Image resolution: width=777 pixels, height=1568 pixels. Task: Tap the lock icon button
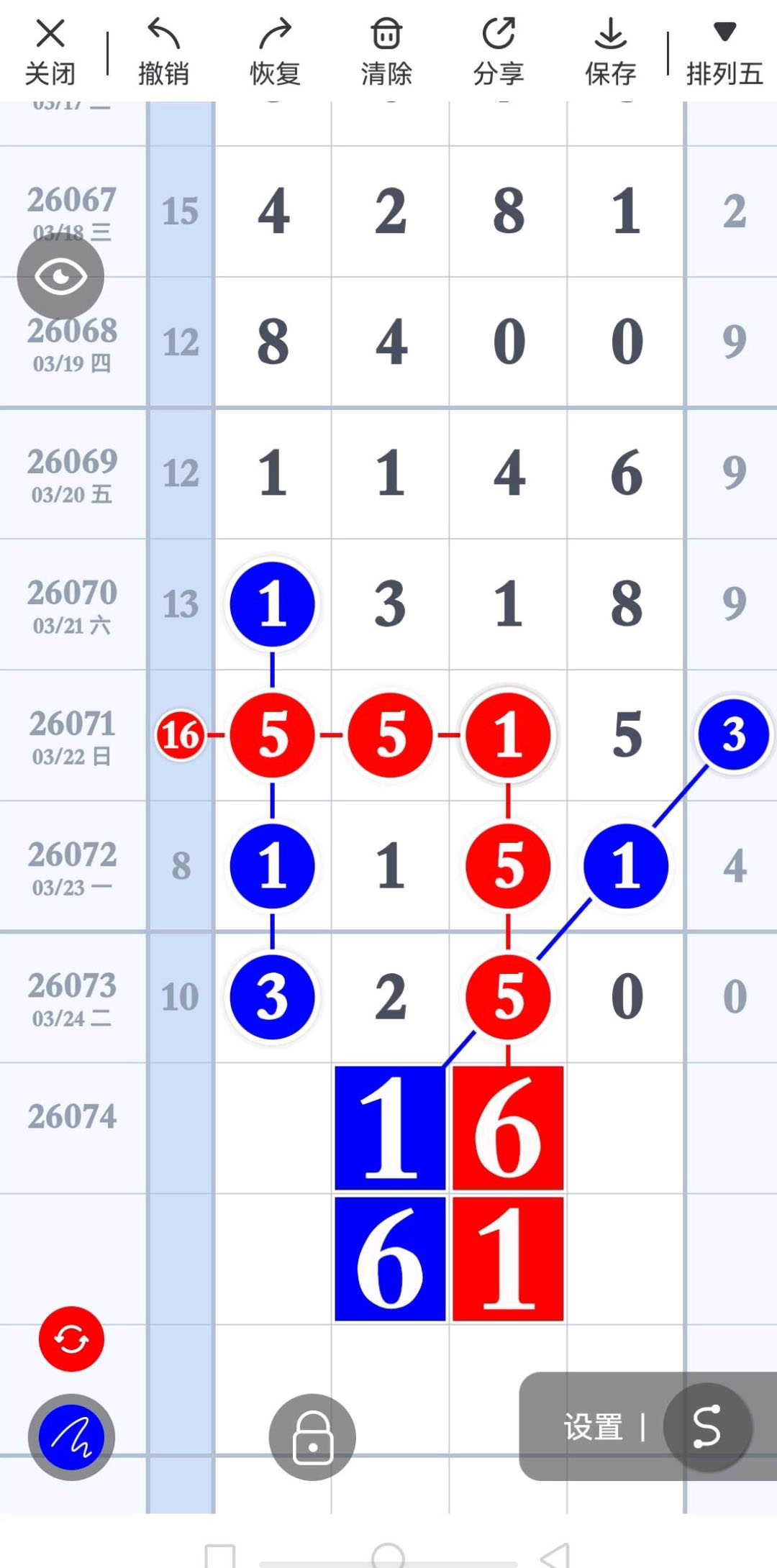312,1438
